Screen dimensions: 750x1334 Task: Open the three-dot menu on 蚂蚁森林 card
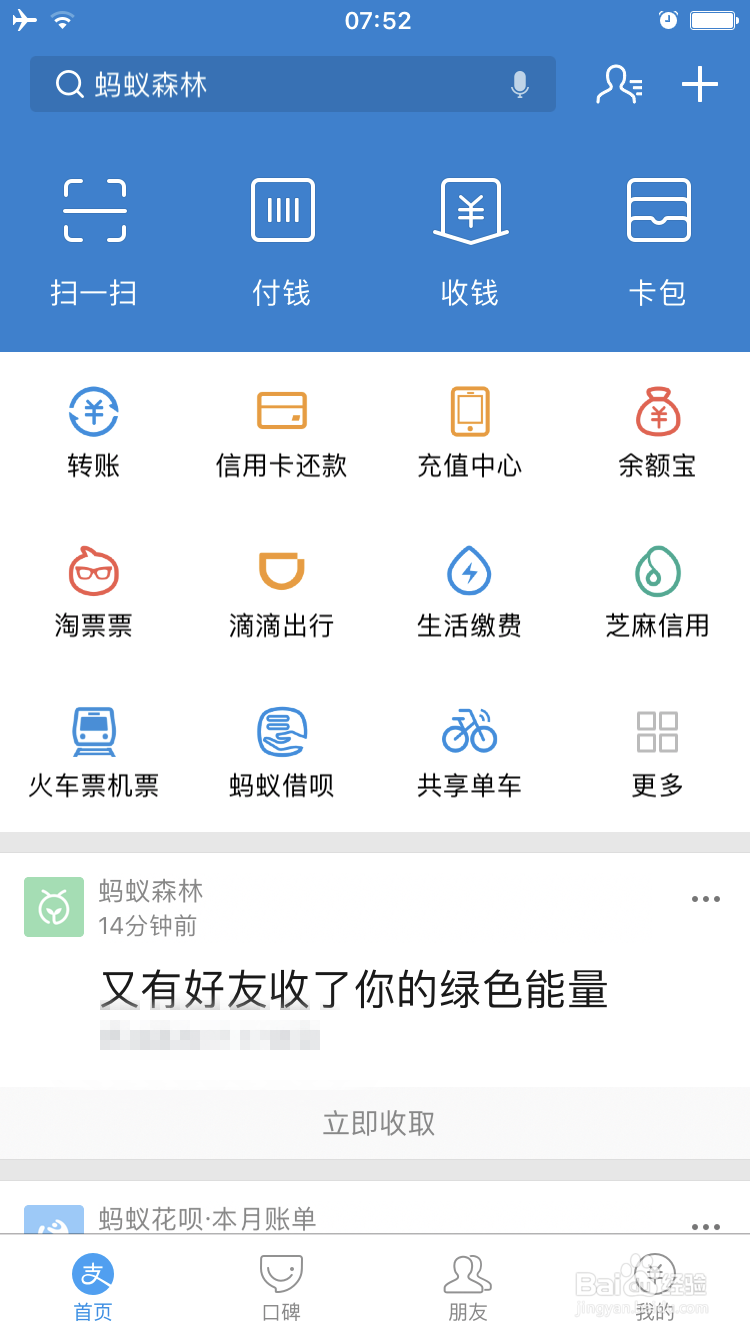706,899
